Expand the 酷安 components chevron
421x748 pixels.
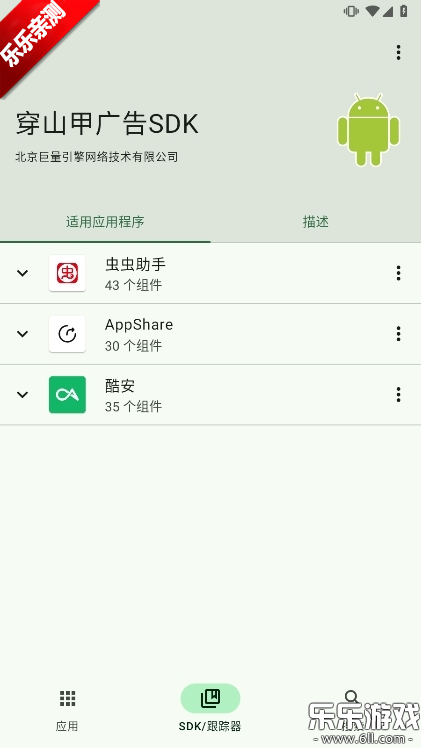pyautogui.click(x=22, y=395)
